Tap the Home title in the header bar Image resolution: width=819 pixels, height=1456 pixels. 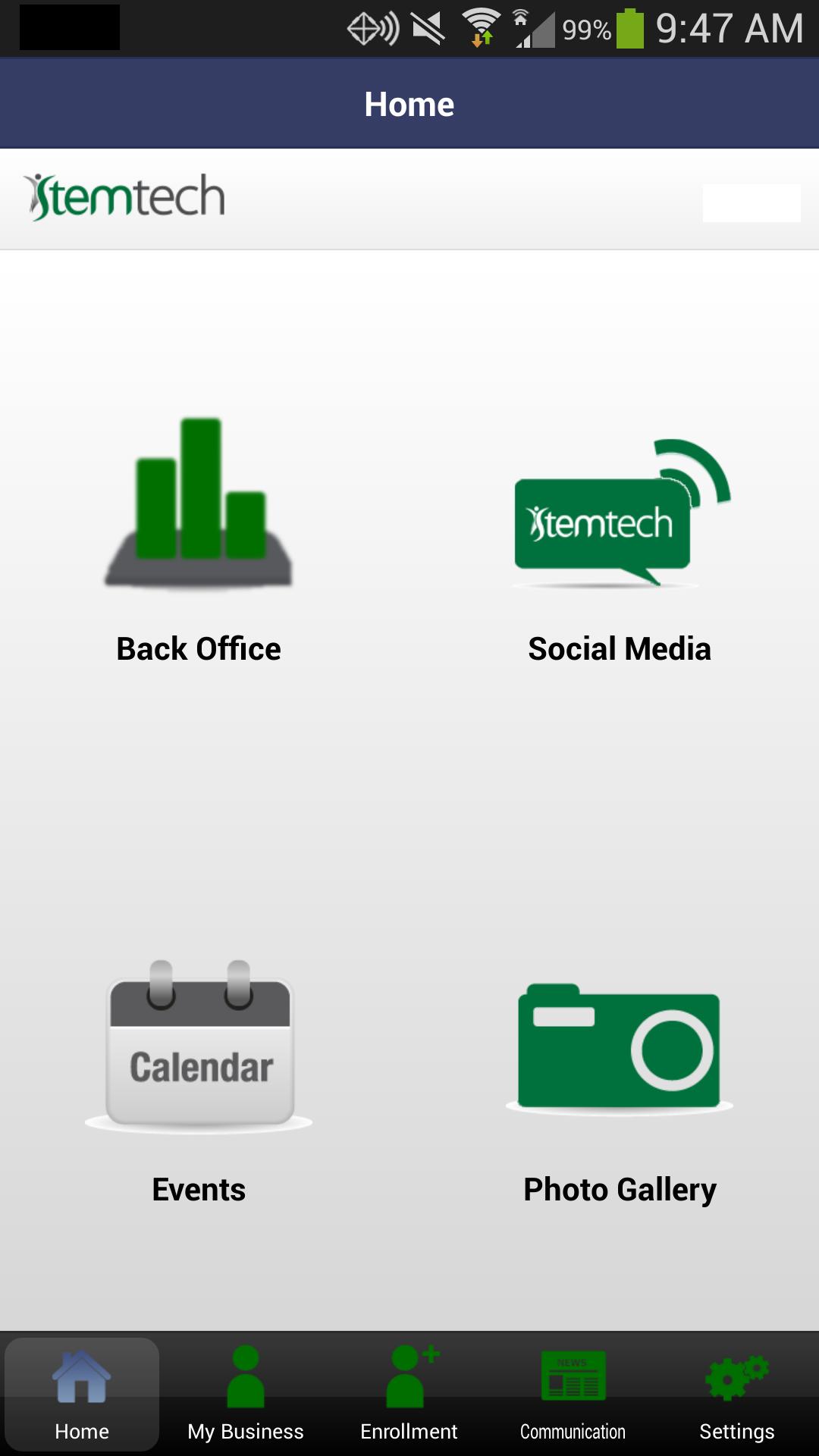409,103
